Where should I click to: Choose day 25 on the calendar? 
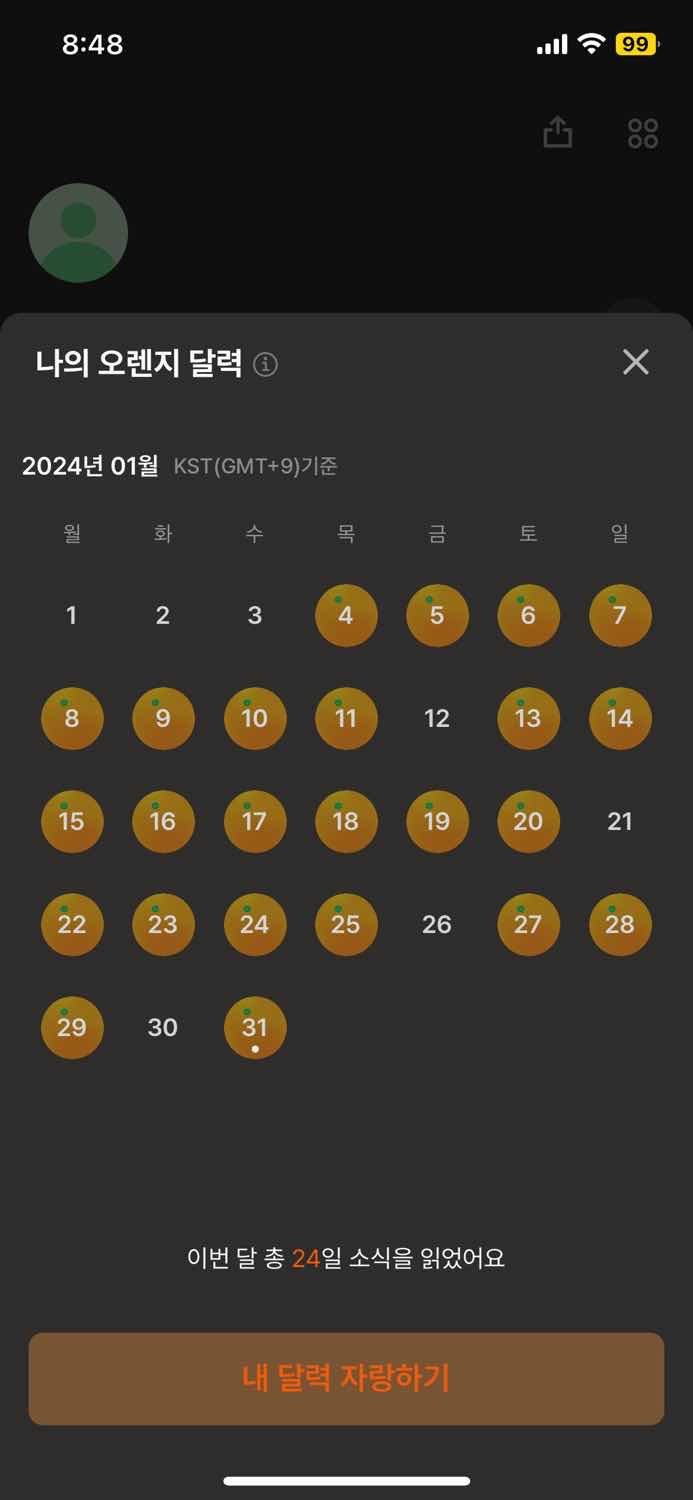point(346,924)
